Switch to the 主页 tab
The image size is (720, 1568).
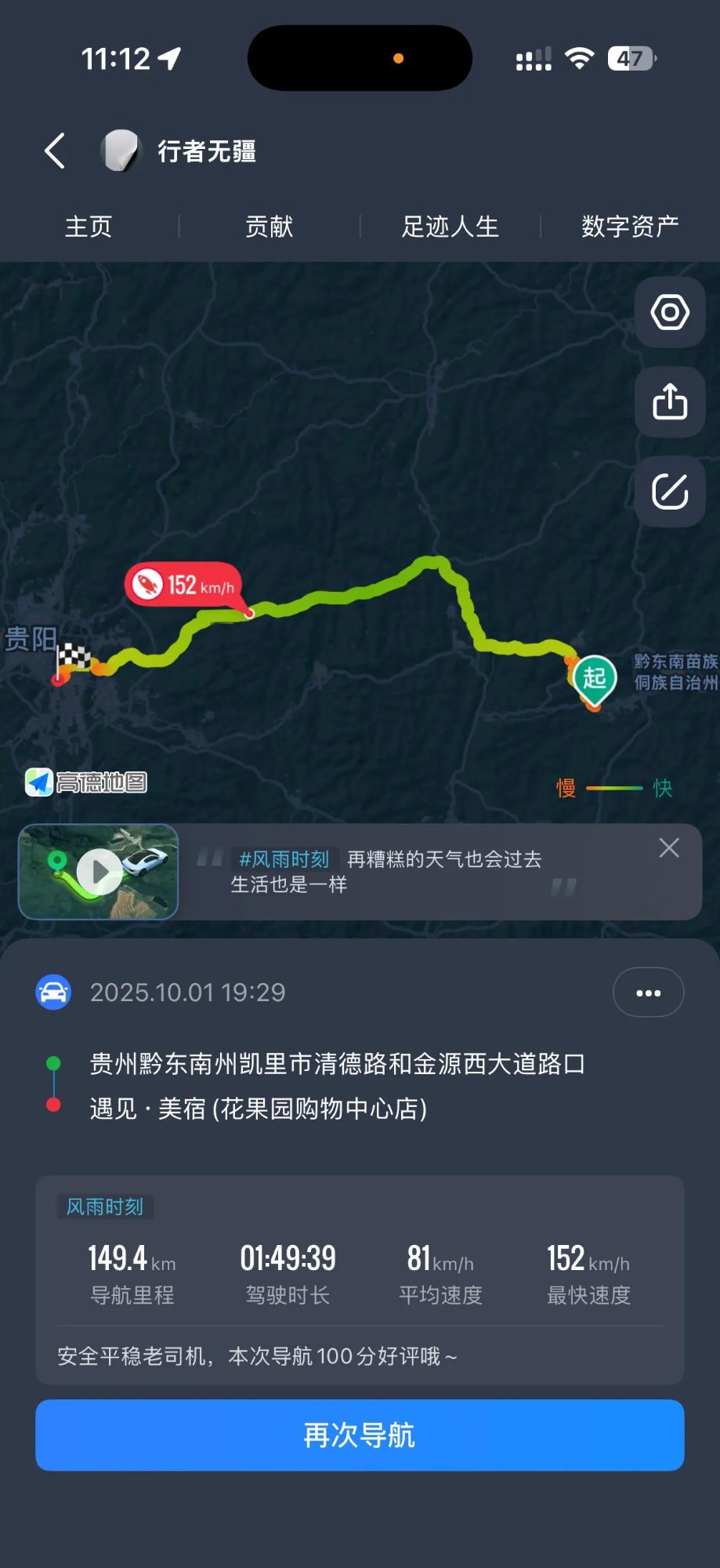click(x=89, y=227)
